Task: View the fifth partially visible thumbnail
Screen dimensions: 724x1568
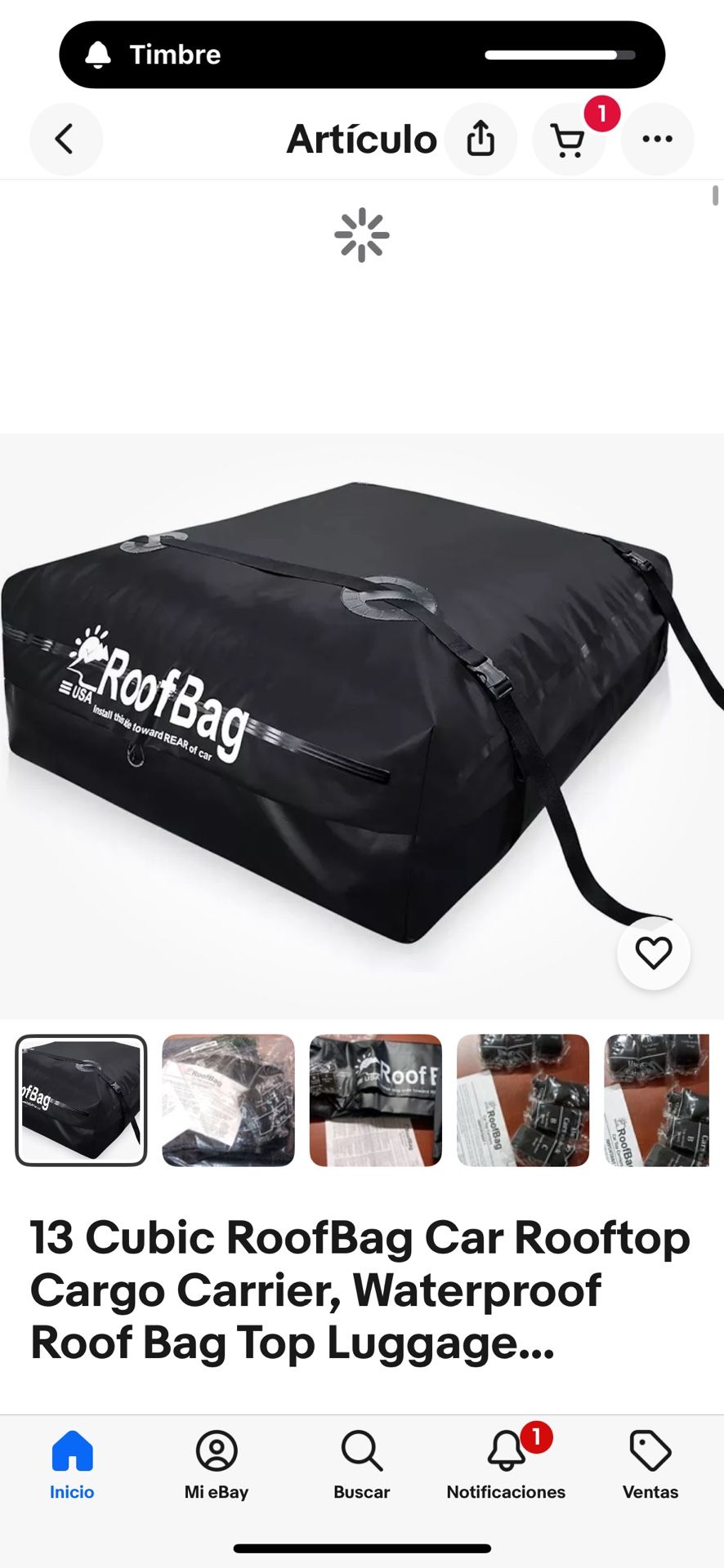Action: coord(656,1100)
